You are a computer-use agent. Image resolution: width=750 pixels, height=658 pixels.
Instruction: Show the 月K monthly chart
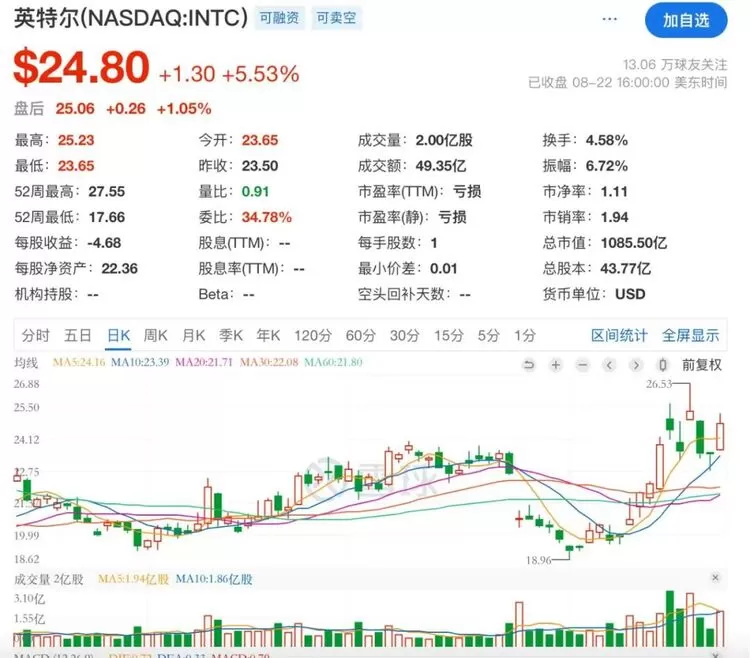coord(194,335)
